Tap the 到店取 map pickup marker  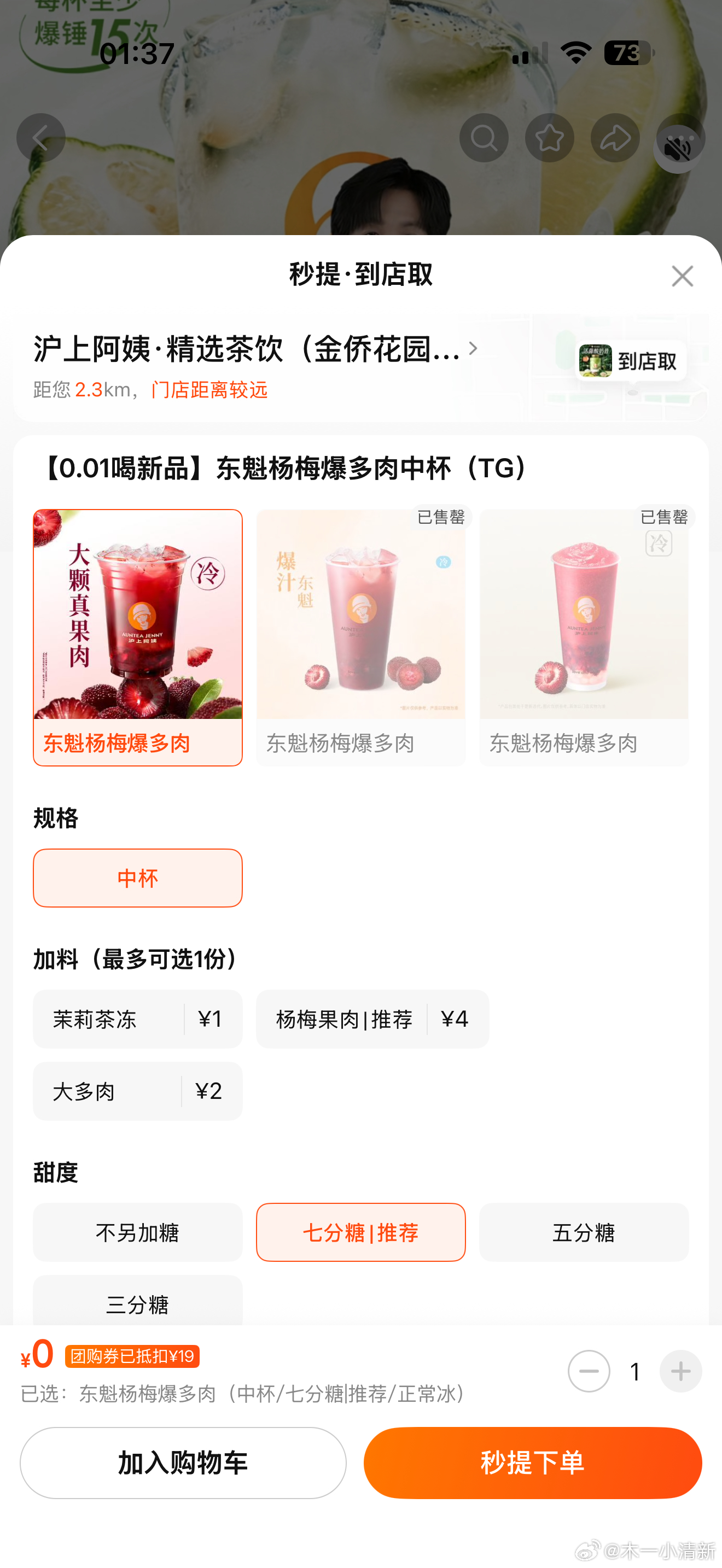point(631,361)
